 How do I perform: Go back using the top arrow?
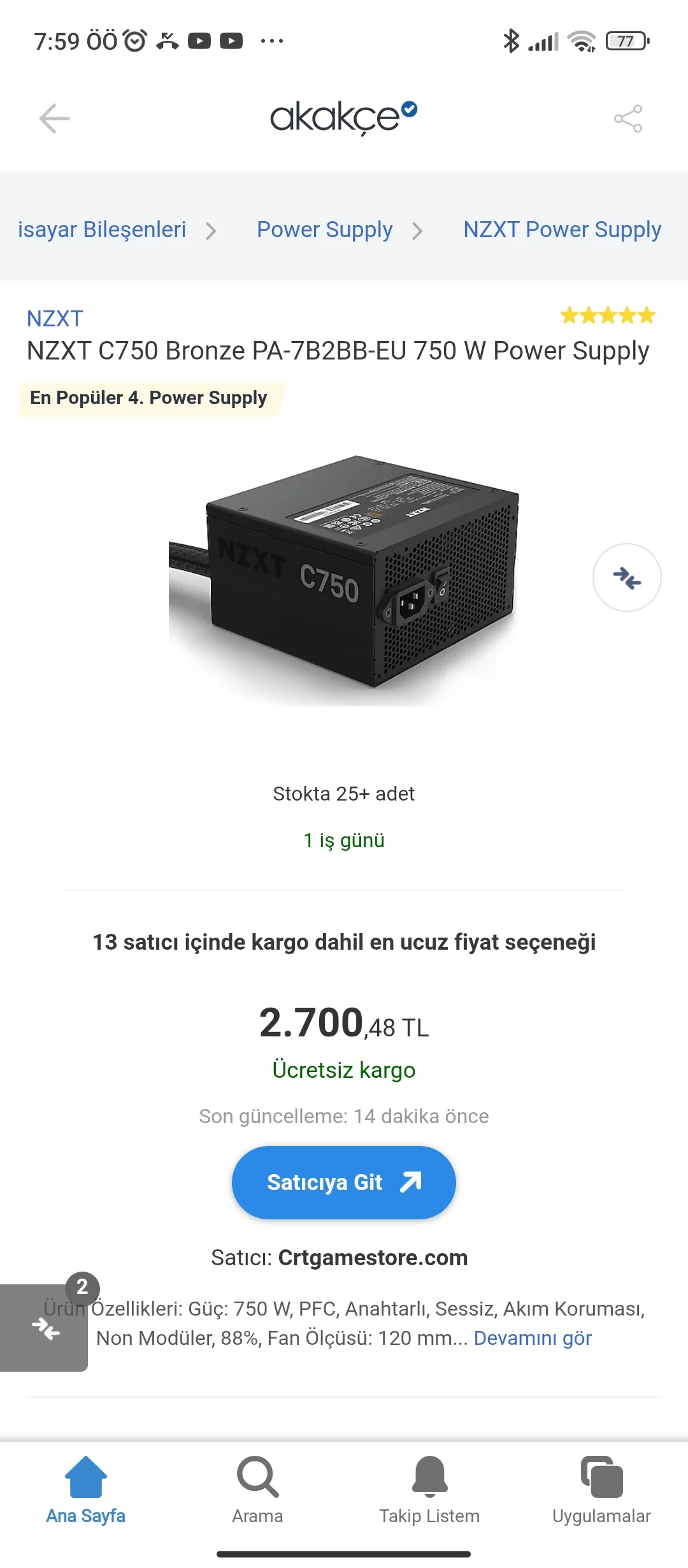[x=54, y=119]
